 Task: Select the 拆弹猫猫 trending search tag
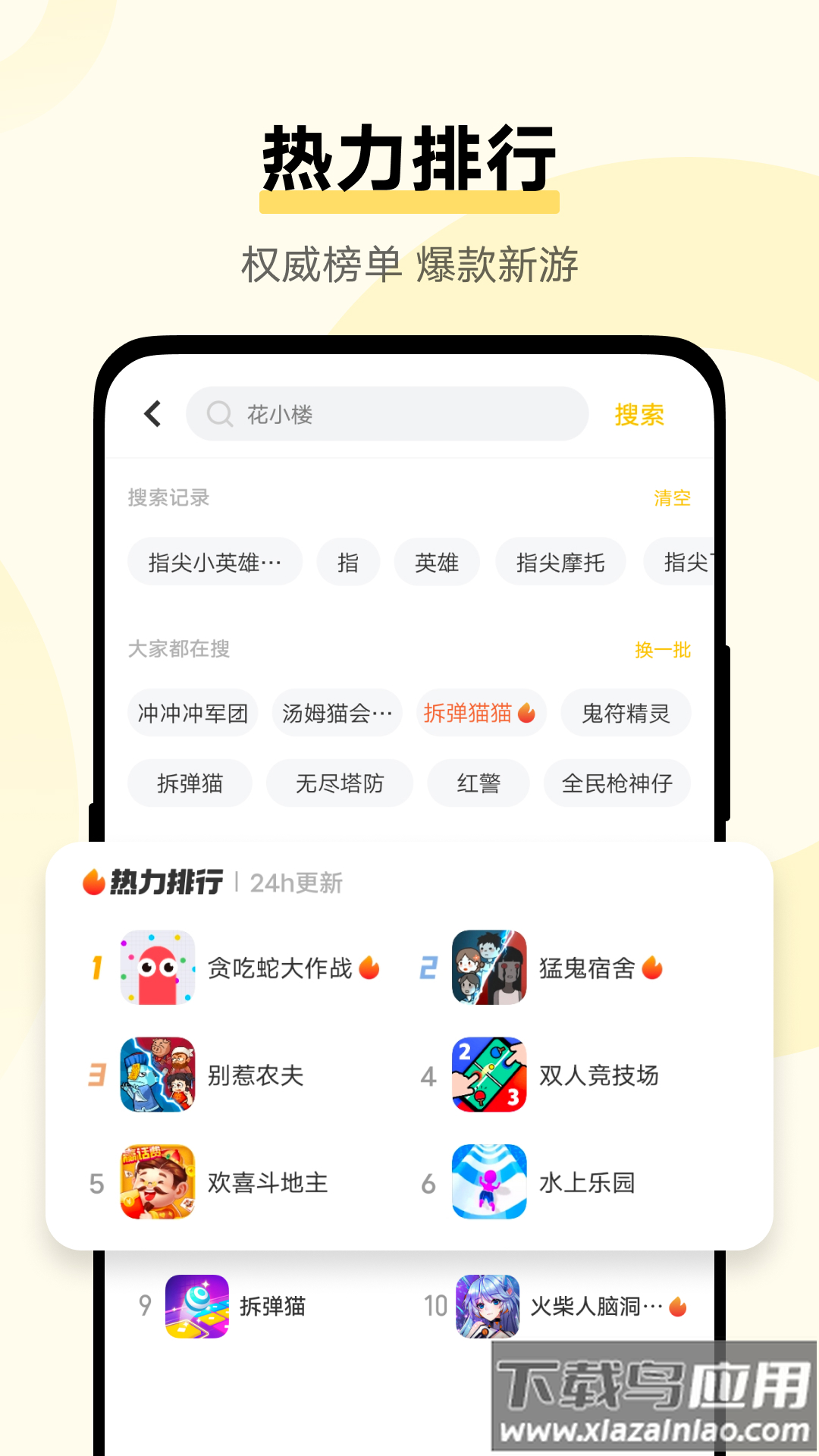[482, 713]
